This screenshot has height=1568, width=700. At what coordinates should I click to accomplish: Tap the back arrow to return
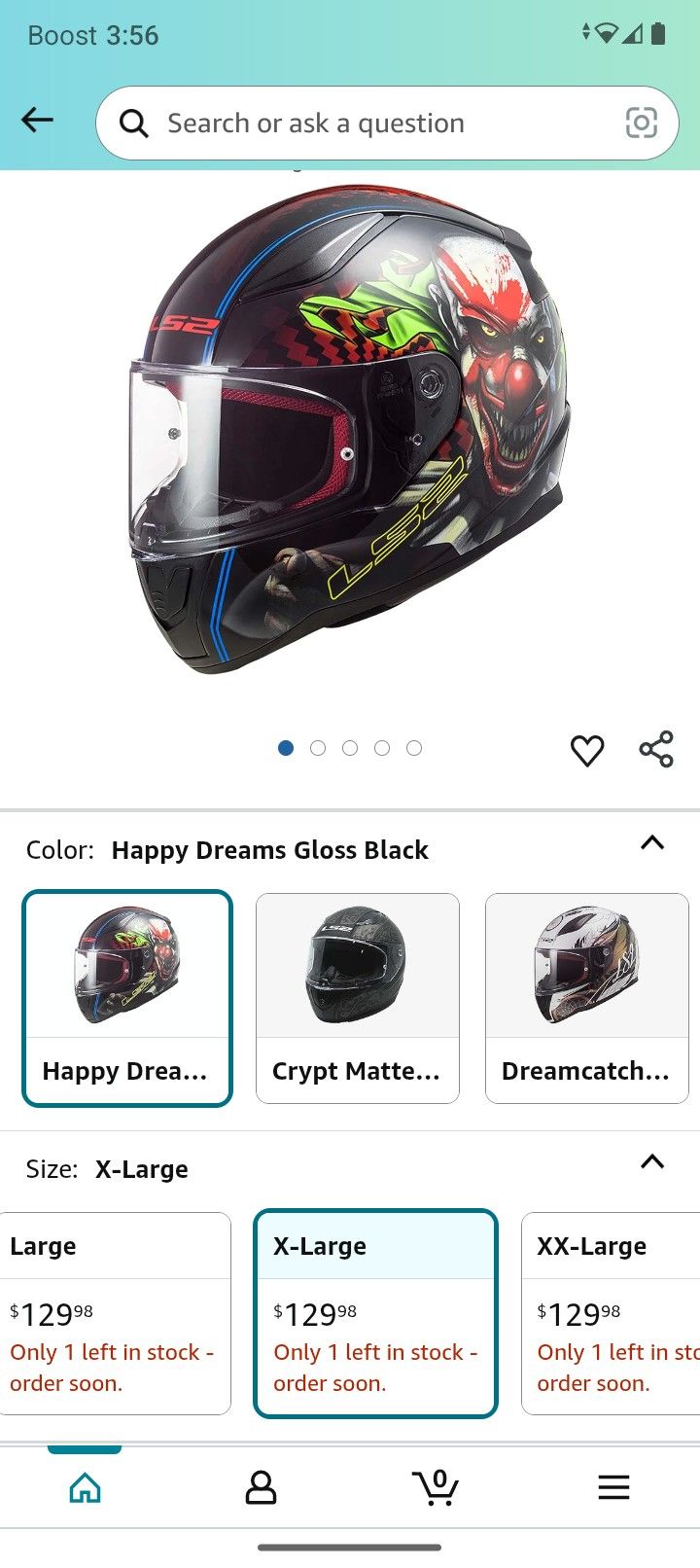[x=37, y=120]
